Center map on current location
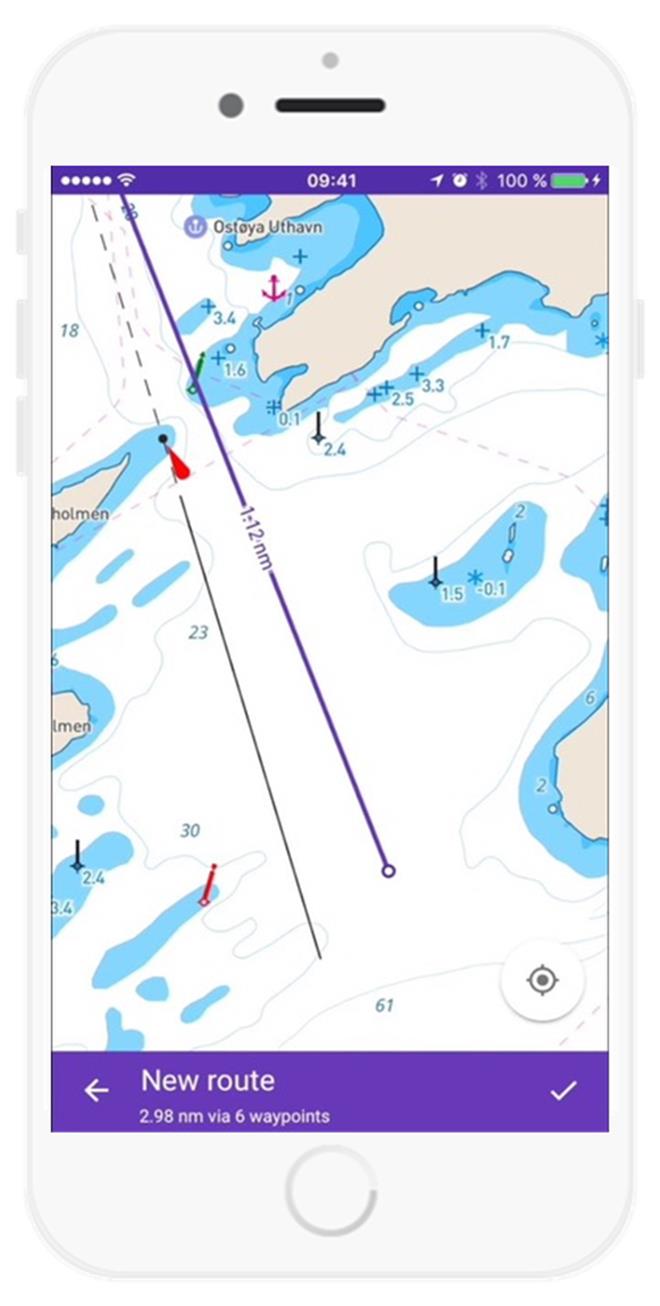 (x=542, y=980)
